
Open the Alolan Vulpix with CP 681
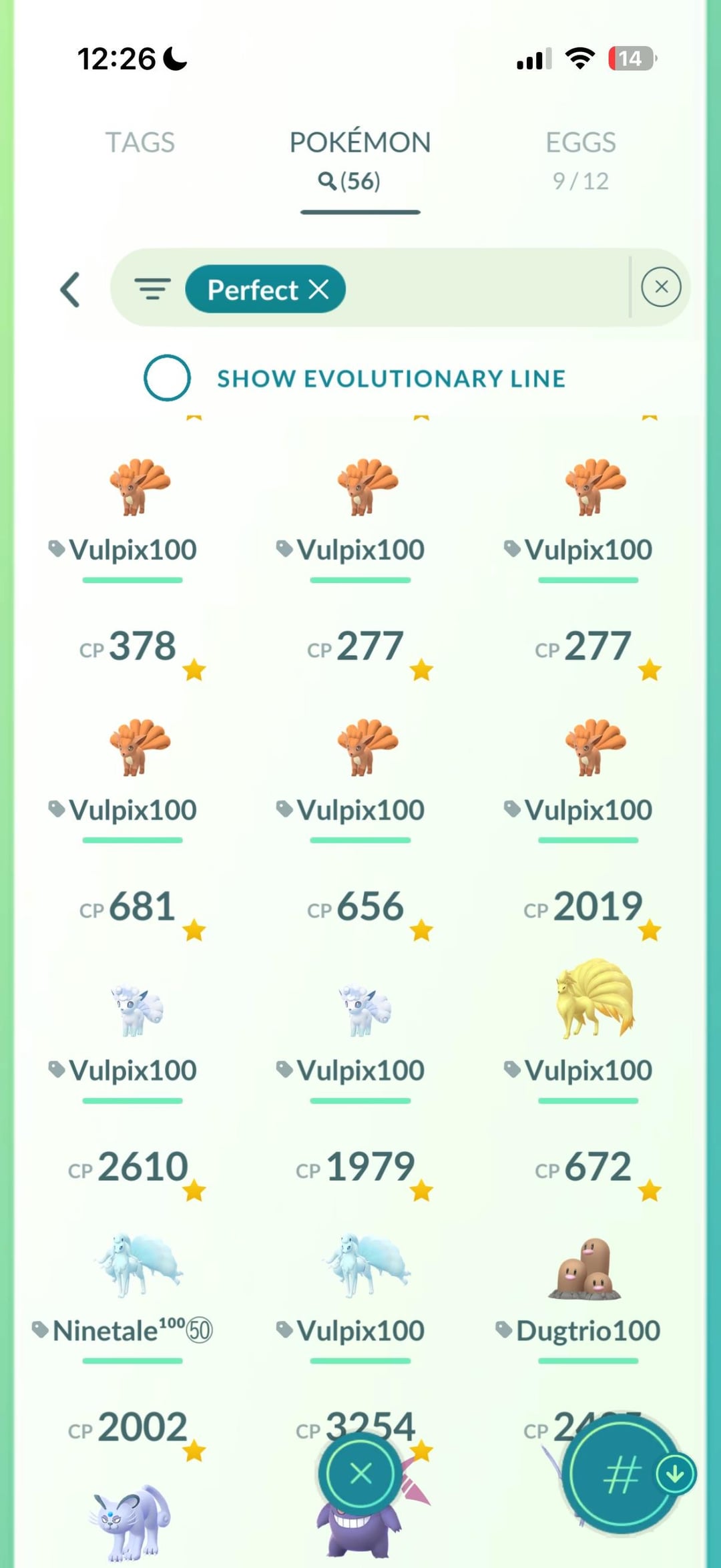[137, 1008]
